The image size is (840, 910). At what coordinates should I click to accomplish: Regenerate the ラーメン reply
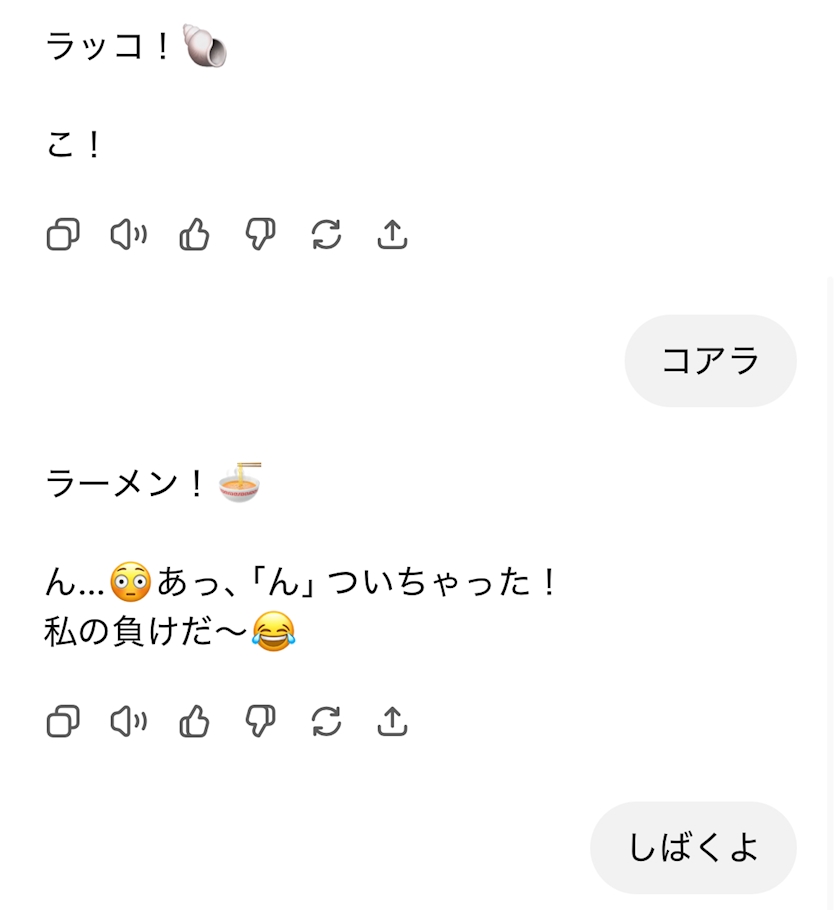coord(326,721)
